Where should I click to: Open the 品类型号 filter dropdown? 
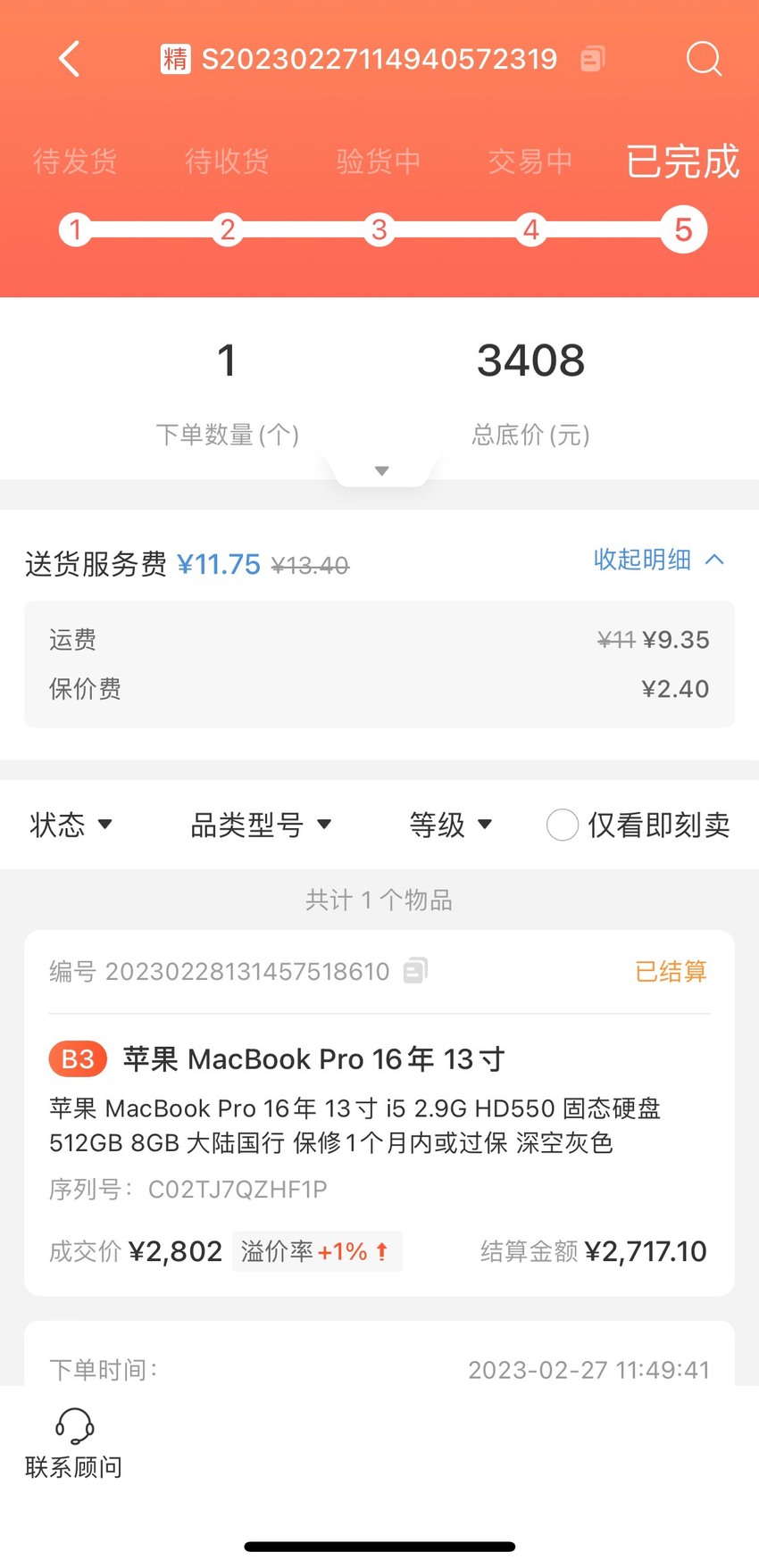(x=261, y=825)
